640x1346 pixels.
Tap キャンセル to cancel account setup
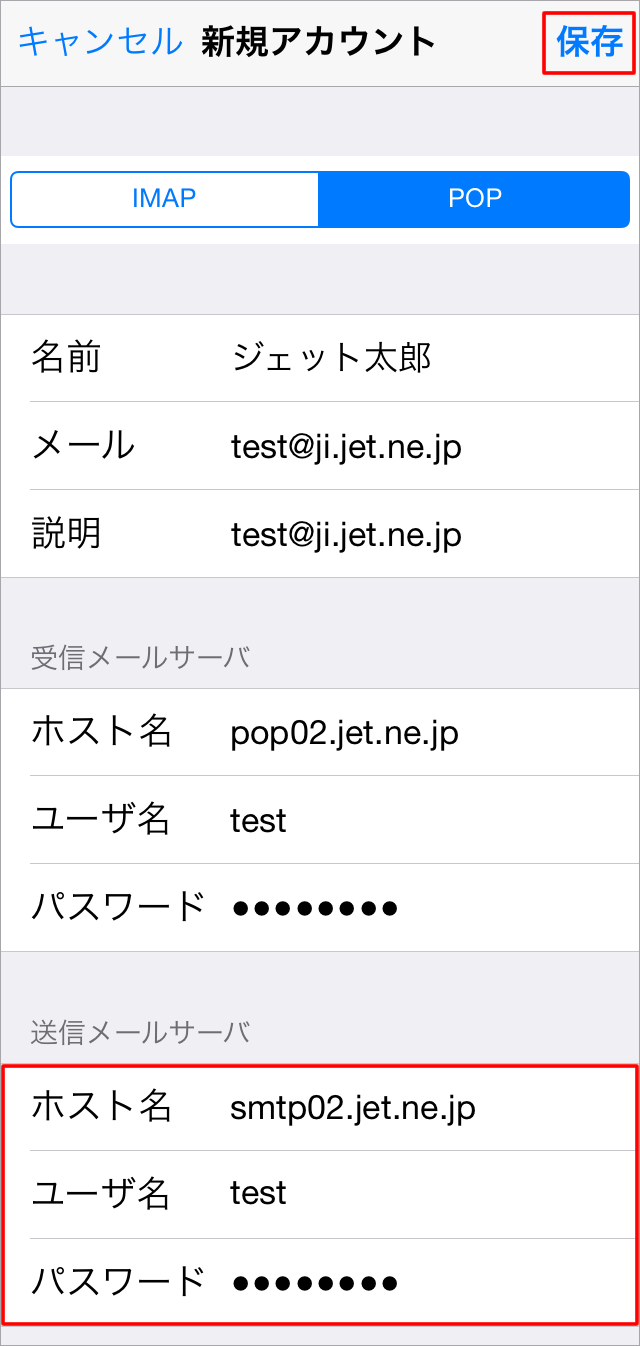point(100,42)
